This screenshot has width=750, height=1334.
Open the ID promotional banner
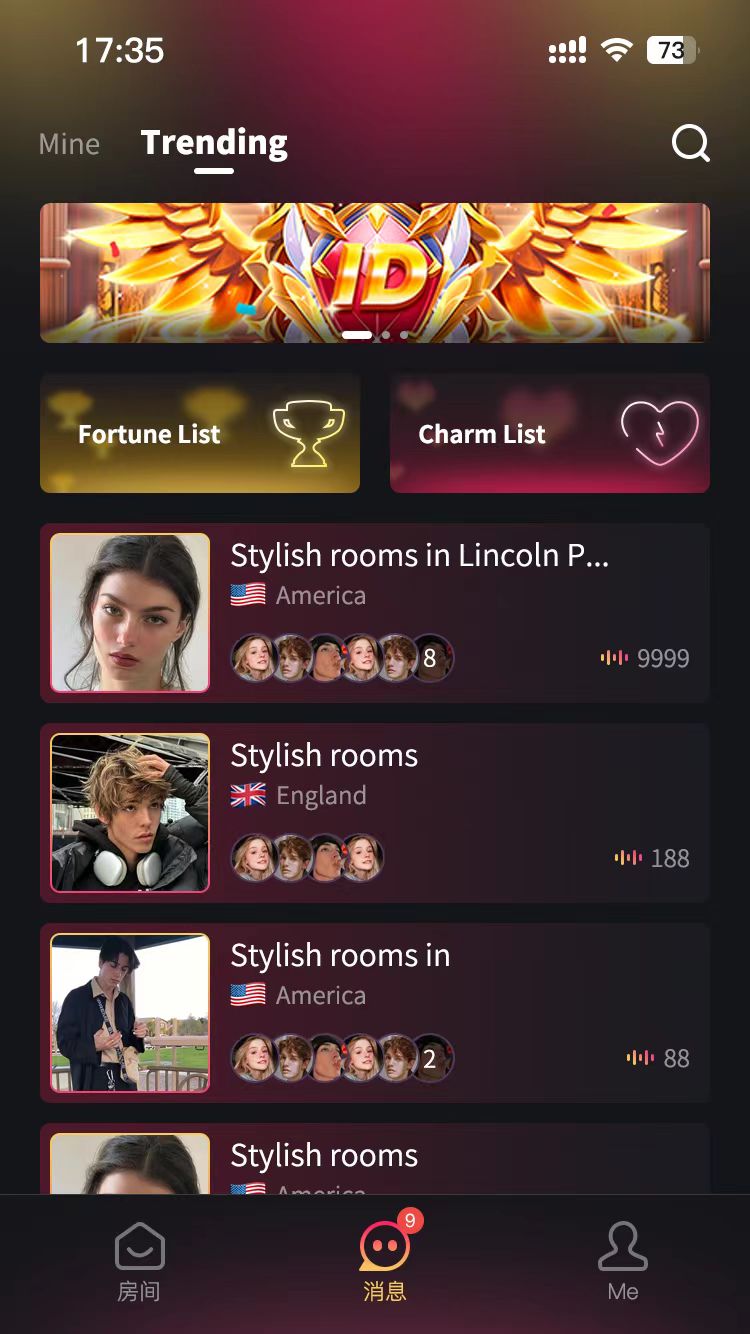375,272
